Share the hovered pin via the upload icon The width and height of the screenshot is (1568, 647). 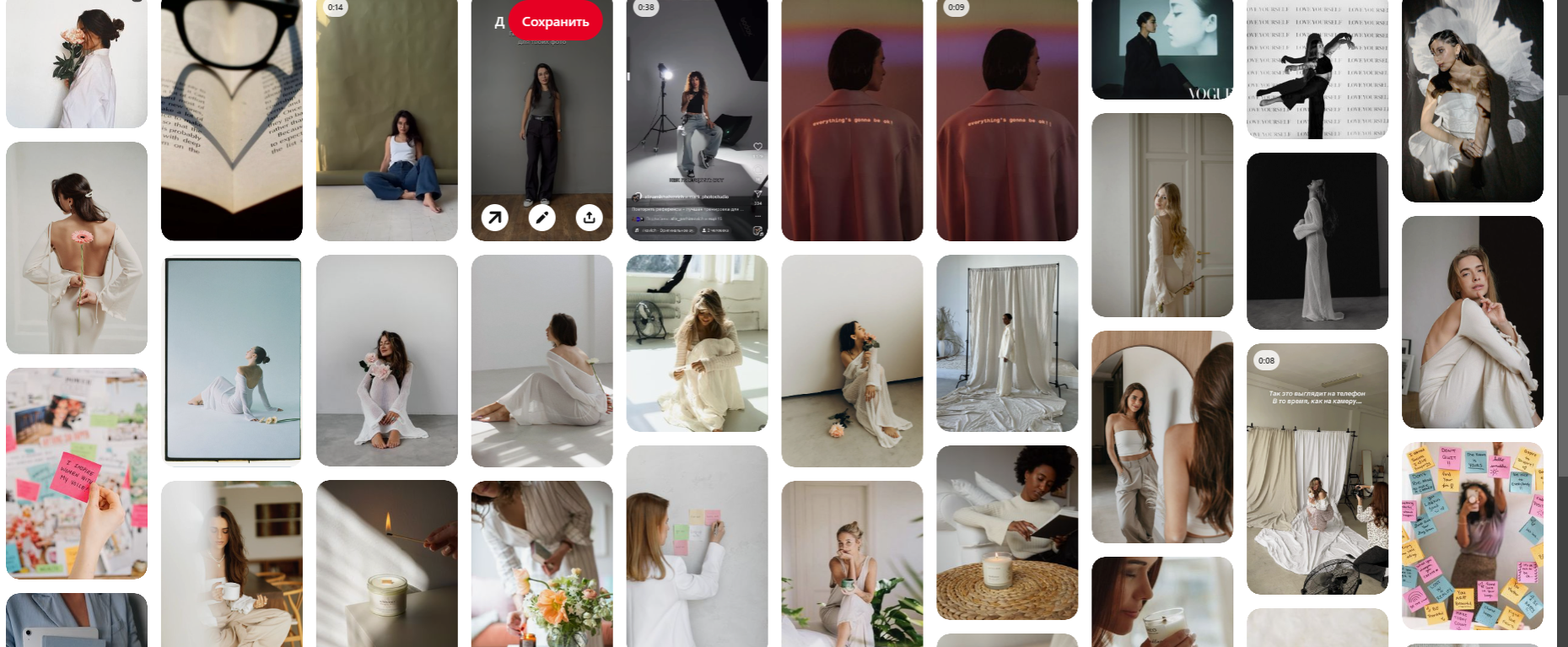coord(589,218)
